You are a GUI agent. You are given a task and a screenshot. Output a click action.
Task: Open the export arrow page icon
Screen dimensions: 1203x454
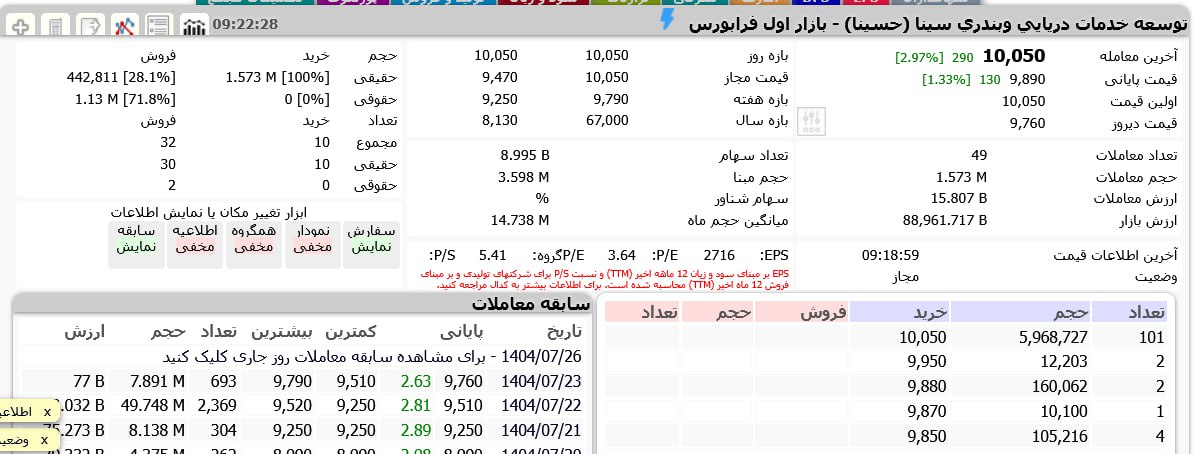pos(90,25)
